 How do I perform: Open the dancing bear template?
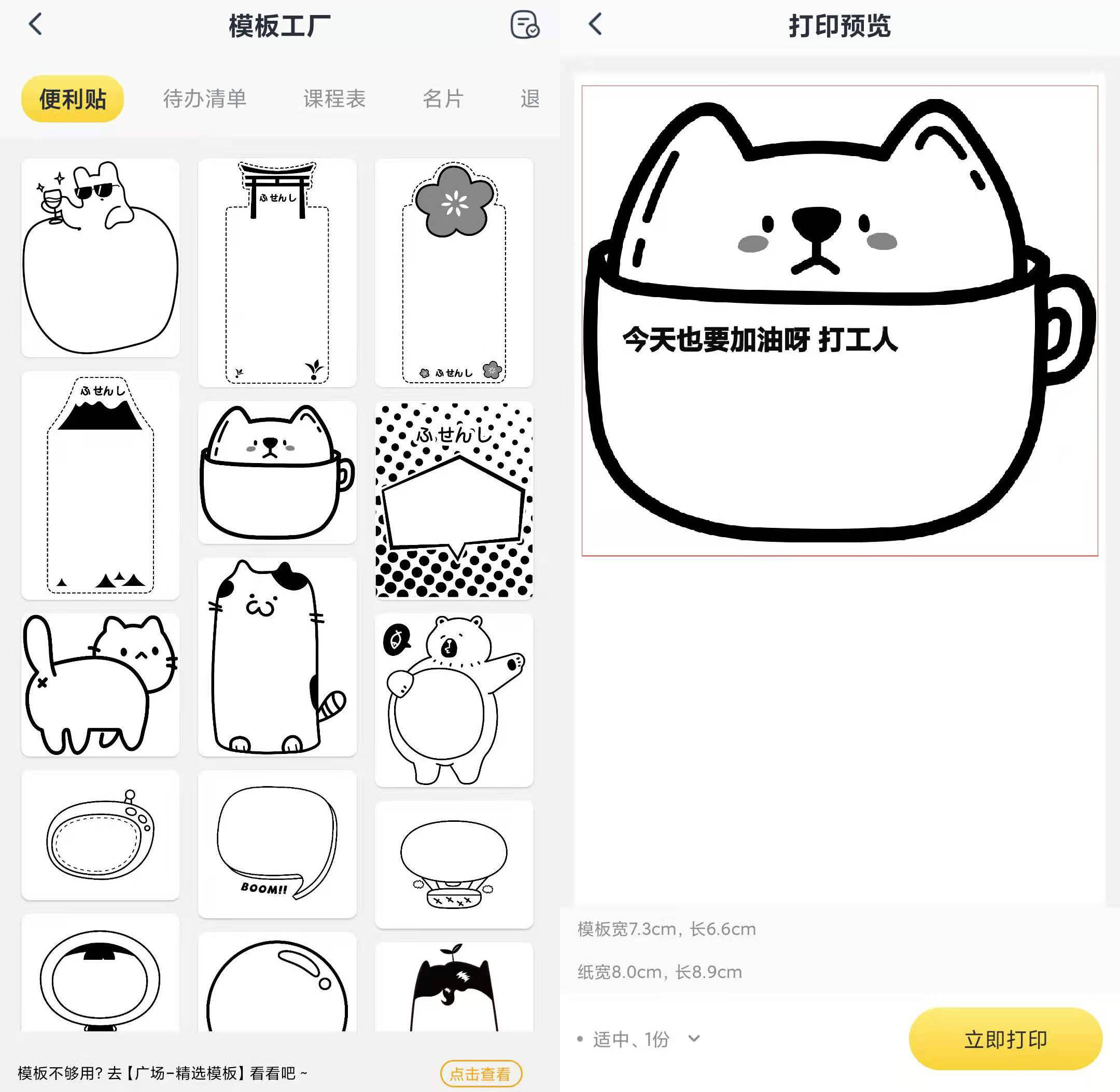[x=454, y=699]
